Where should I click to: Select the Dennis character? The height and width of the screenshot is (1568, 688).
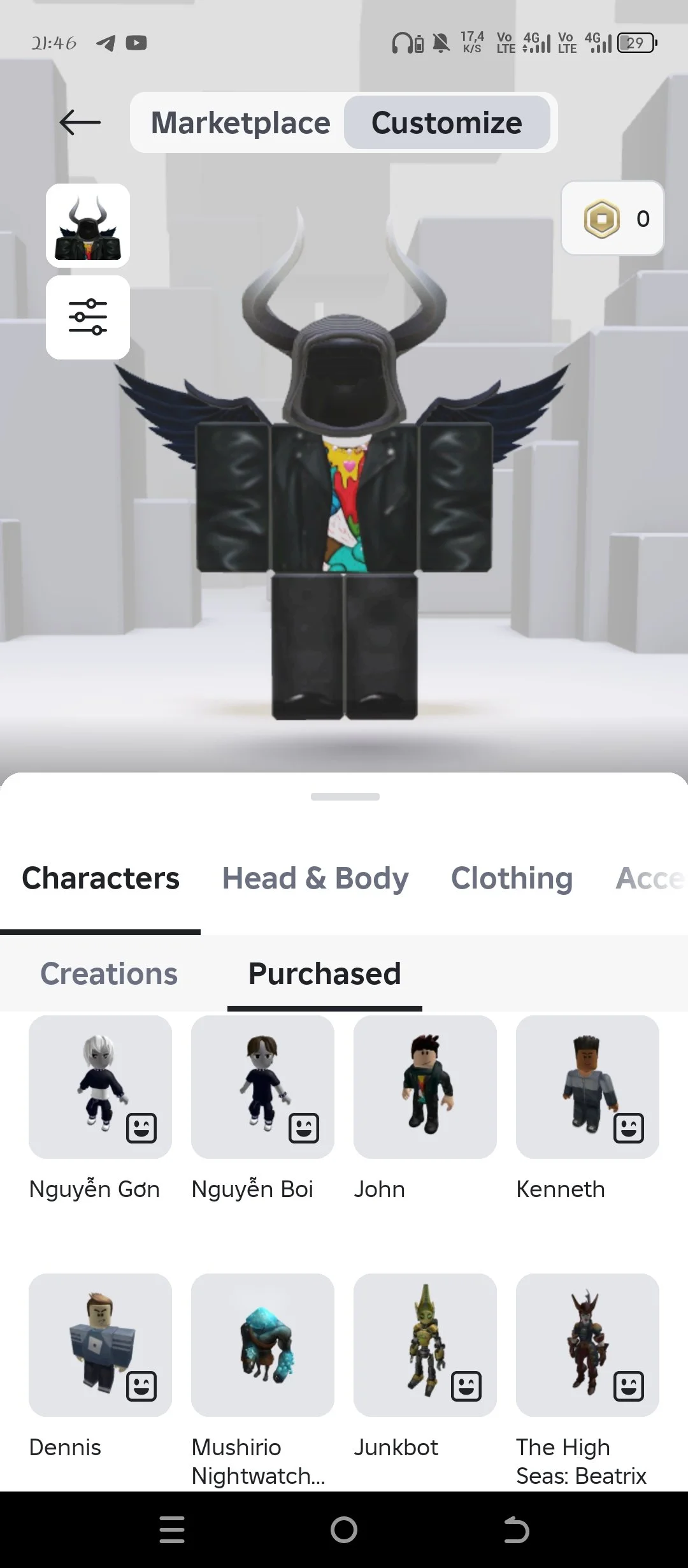click(100, 1345)
